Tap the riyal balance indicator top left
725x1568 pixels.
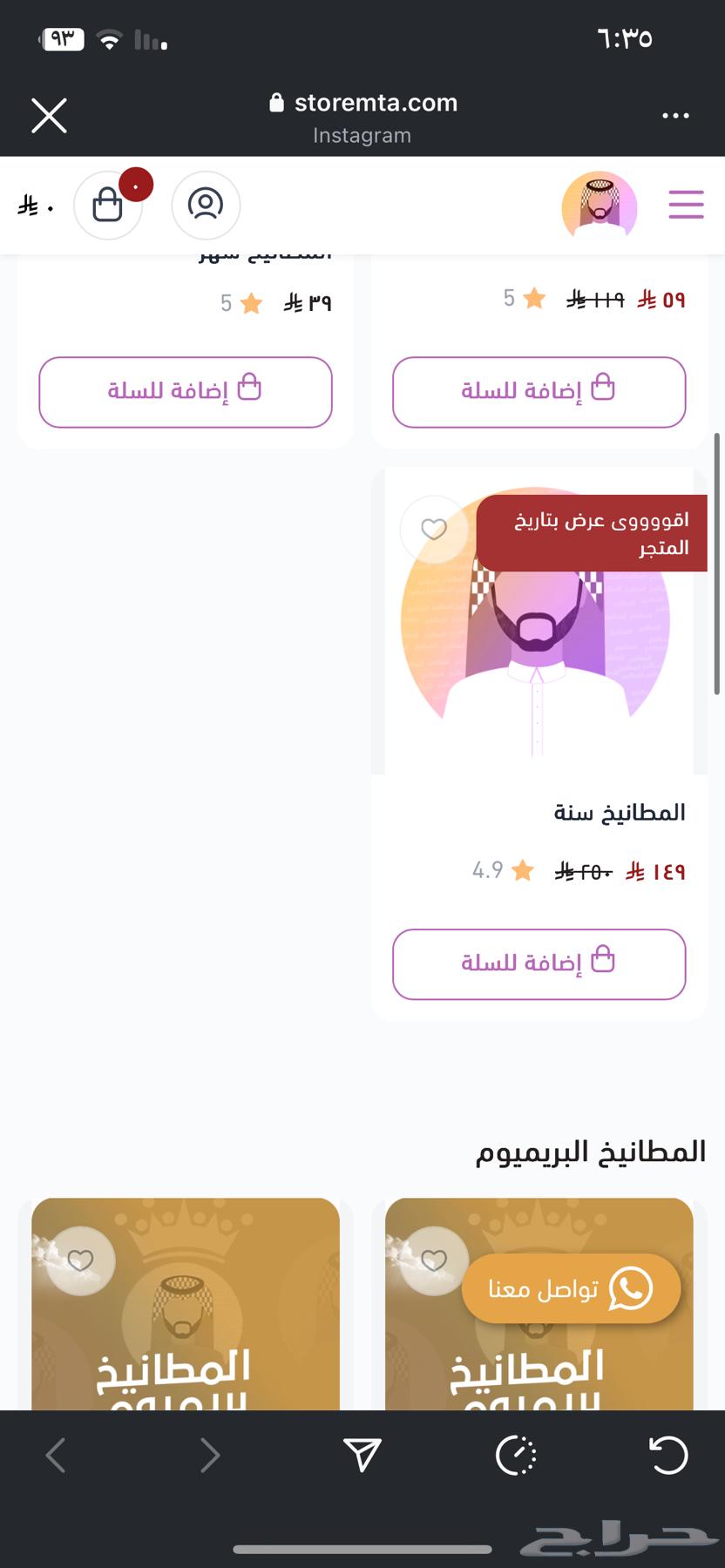[35, 206]
